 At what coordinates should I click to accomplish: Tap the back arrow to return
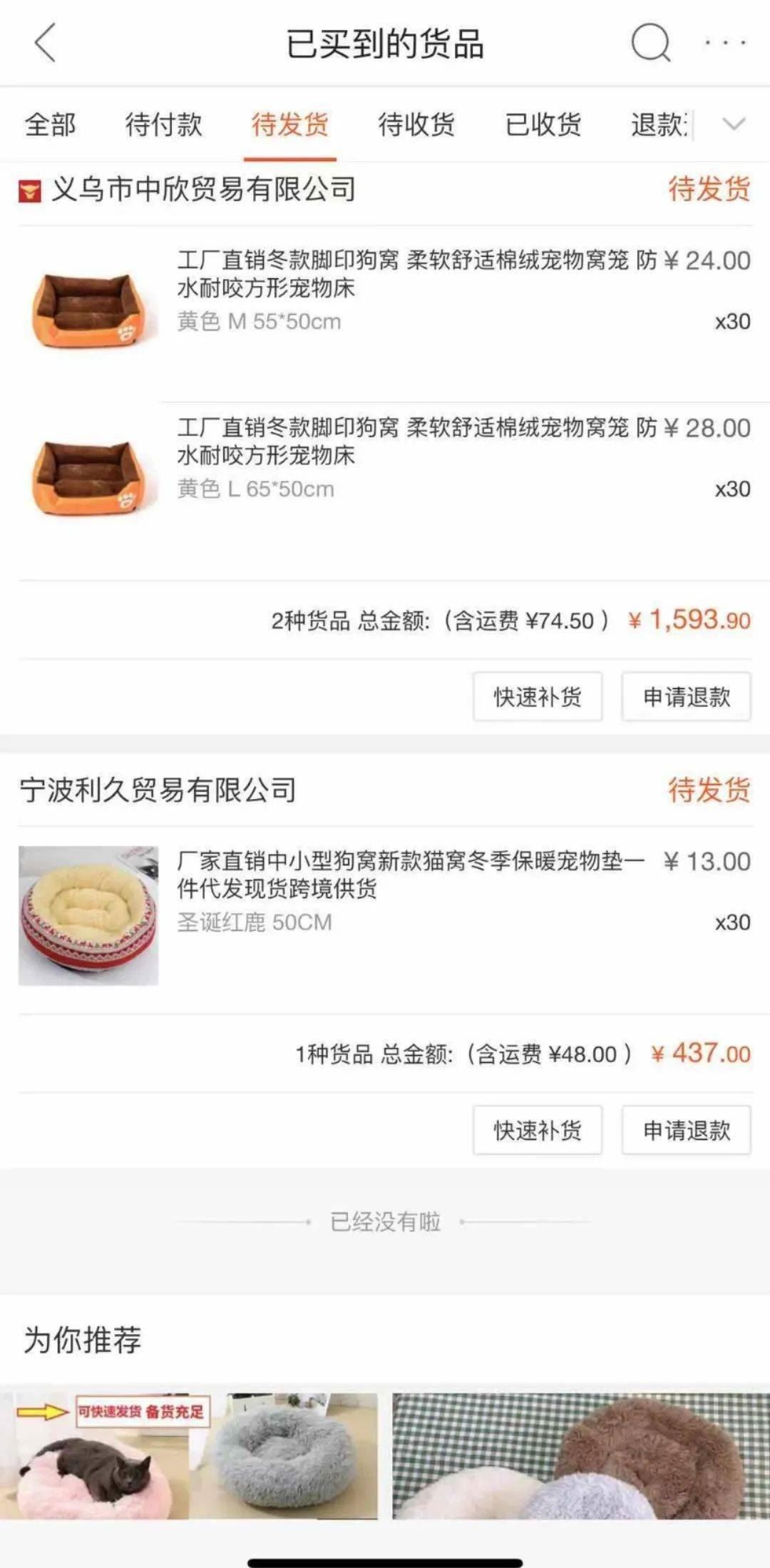coord(41,45)
